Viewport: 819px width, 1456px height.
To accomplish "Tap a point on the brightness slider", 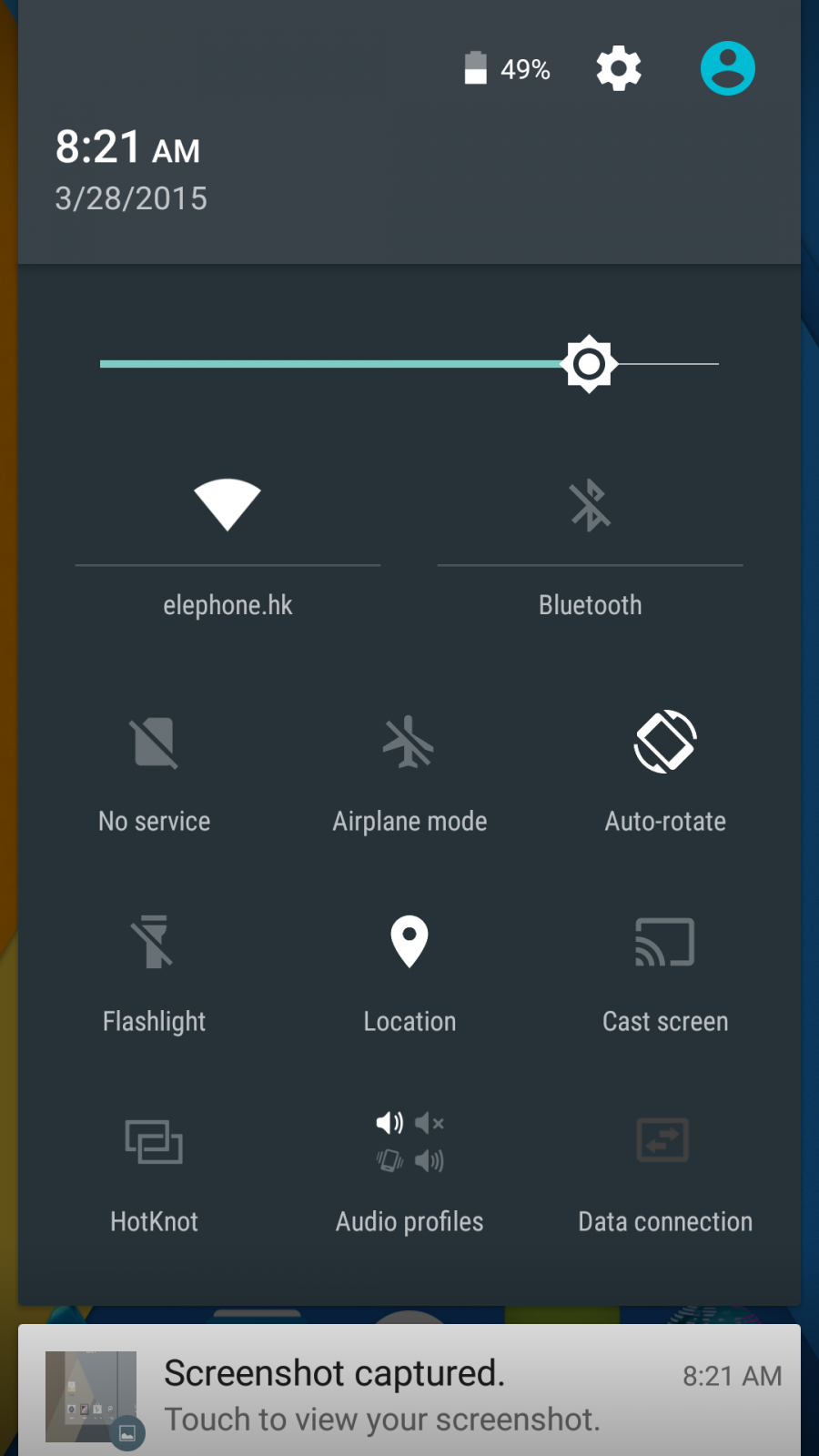I will pyautogui.click(x=409, y=364).
